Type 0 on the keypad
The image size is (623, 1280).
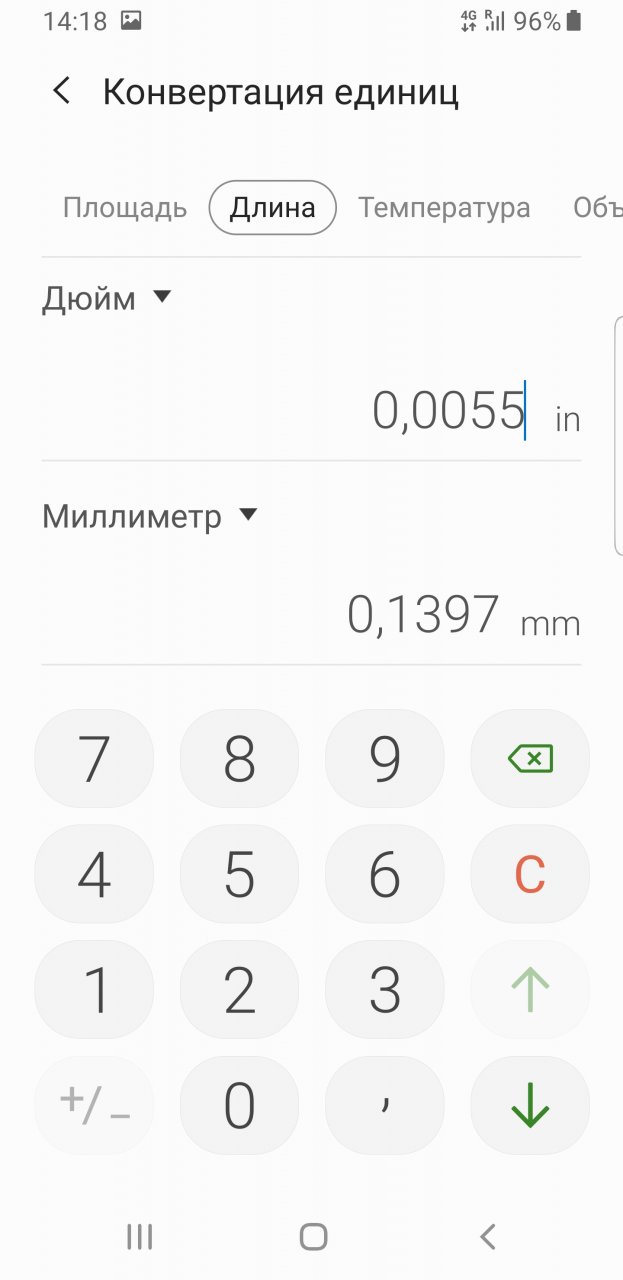pos(239,1105)
